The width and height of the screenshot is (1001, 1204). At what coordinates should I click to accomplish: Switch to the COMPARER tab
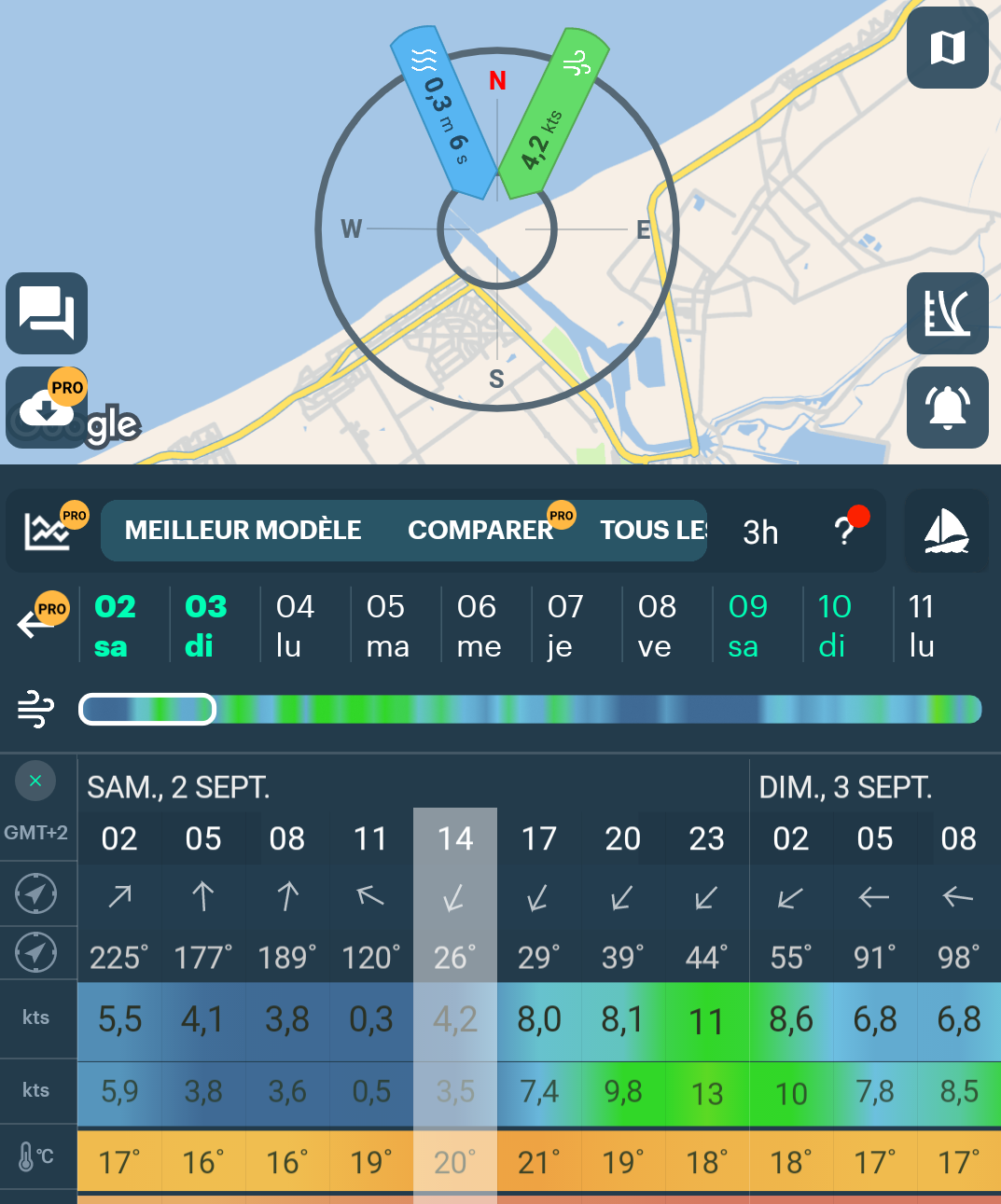click(480, 531)
